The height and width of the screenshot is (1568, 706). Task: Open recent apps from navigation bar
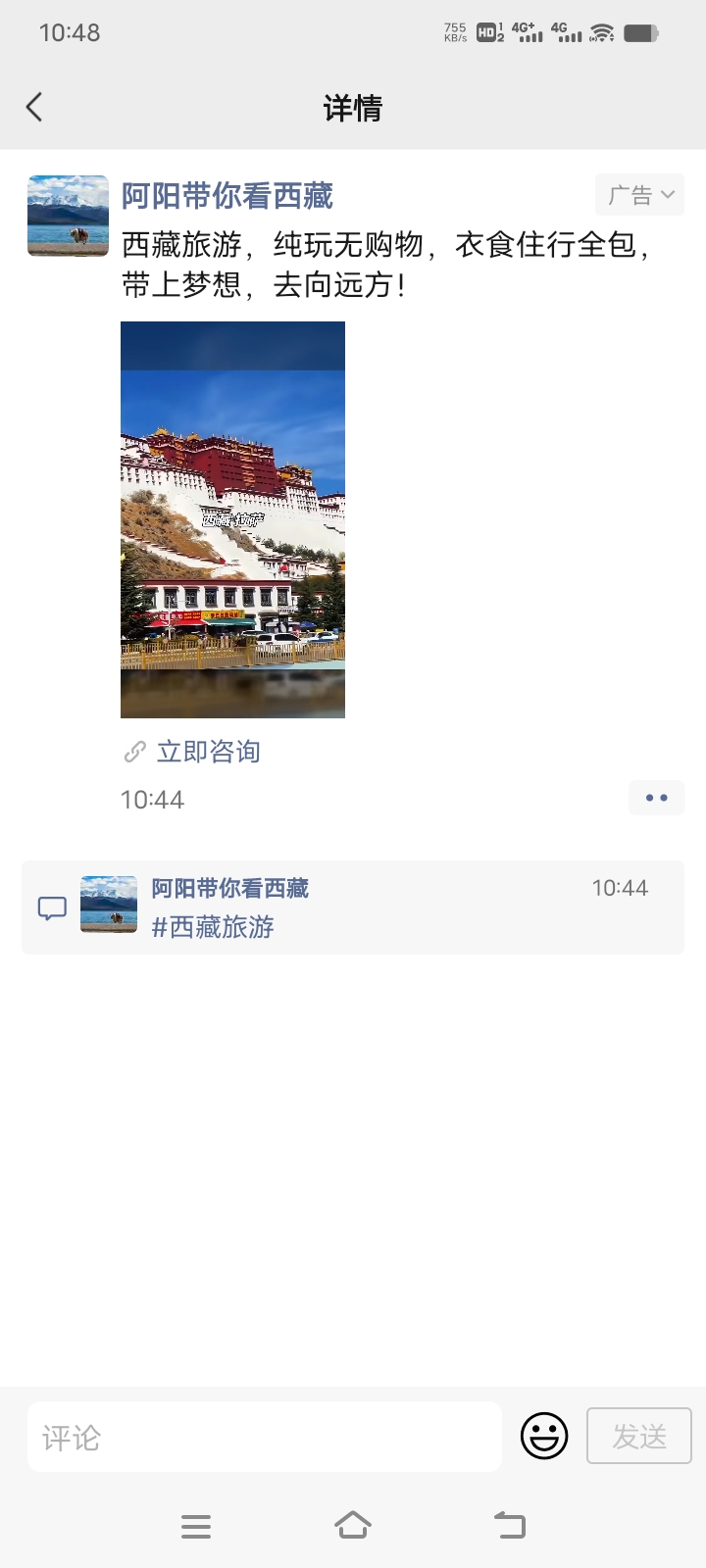point(196,1526)
